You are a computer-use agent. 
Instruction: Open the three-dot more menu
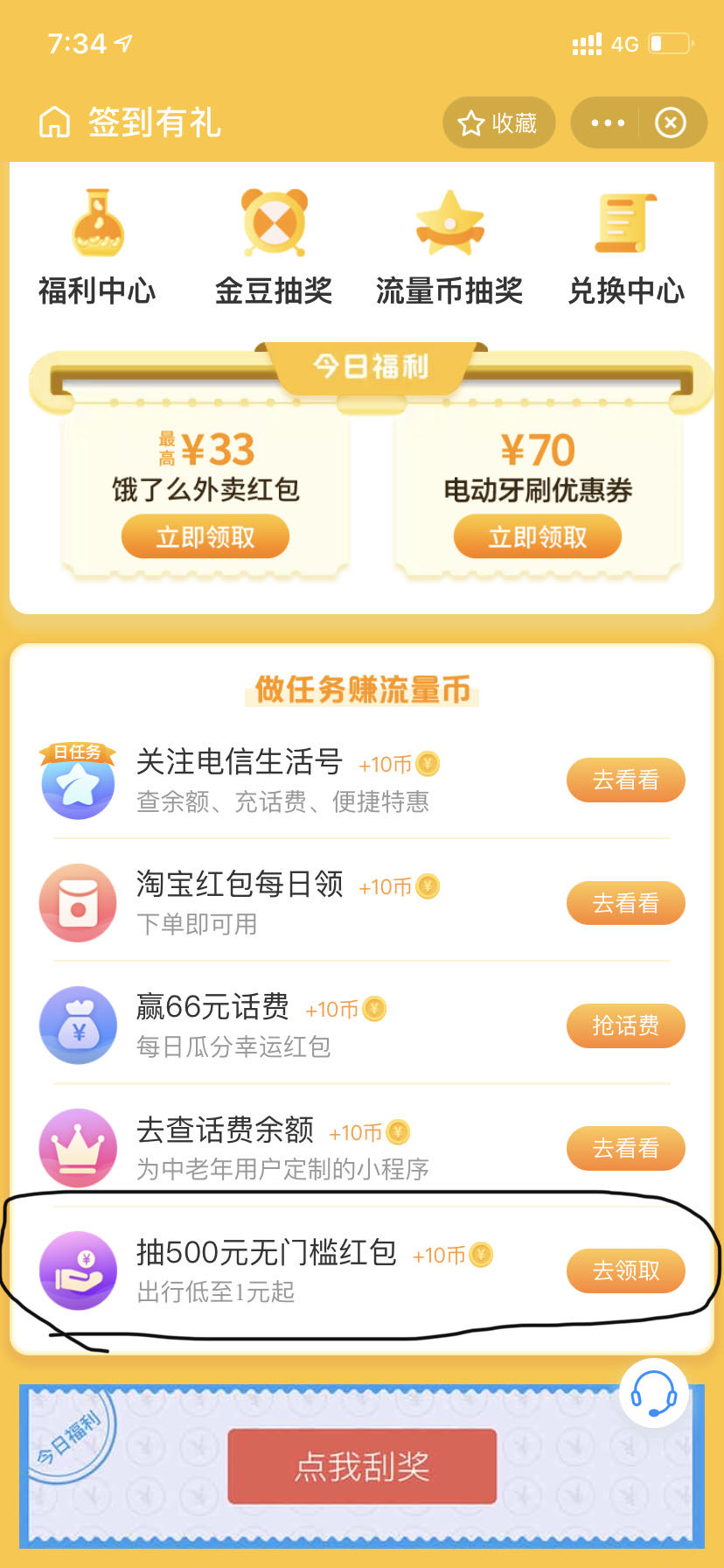[x=608, y=123]
